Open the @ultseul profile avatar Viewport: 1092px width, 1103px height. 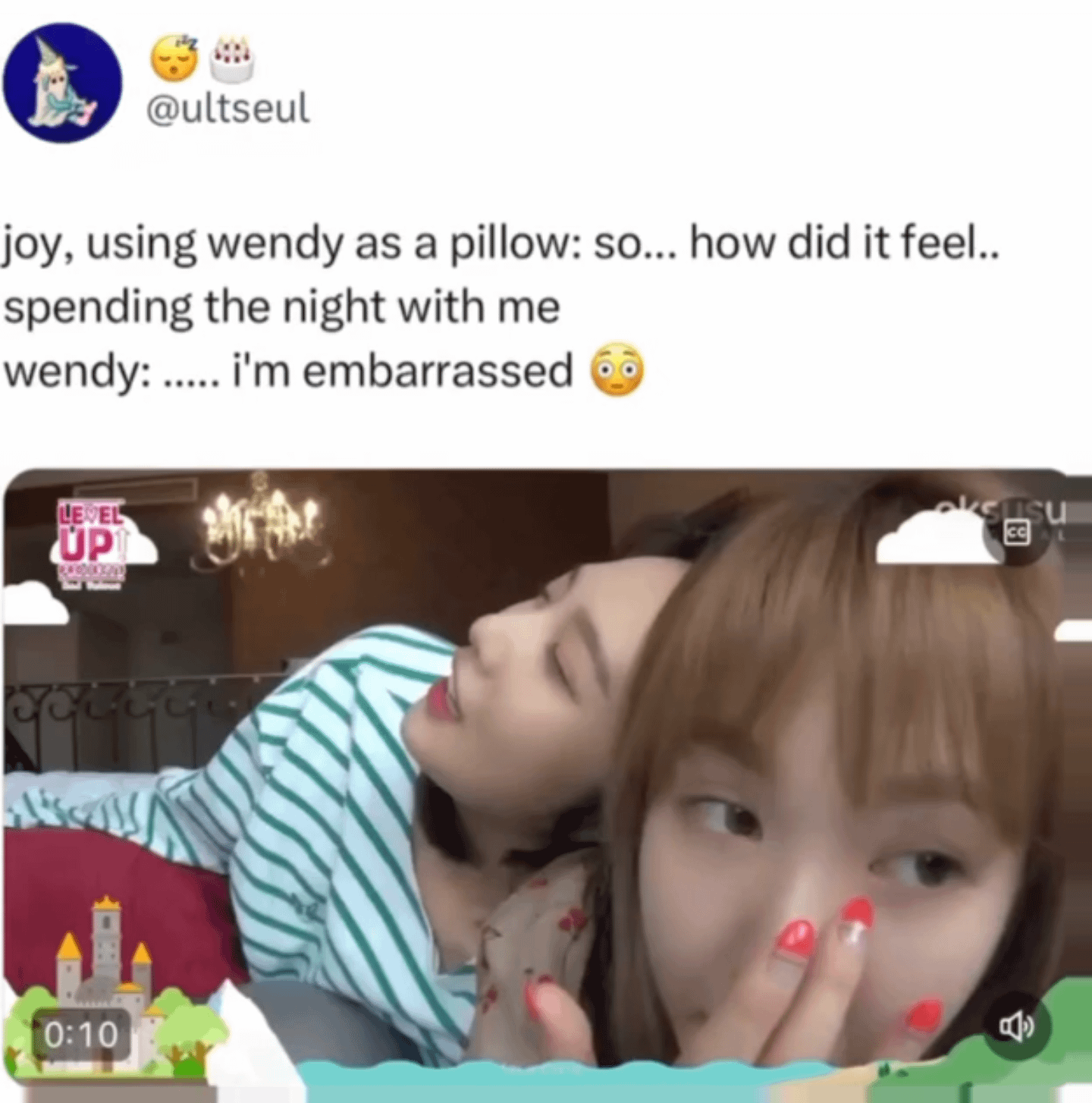point(62,83)
